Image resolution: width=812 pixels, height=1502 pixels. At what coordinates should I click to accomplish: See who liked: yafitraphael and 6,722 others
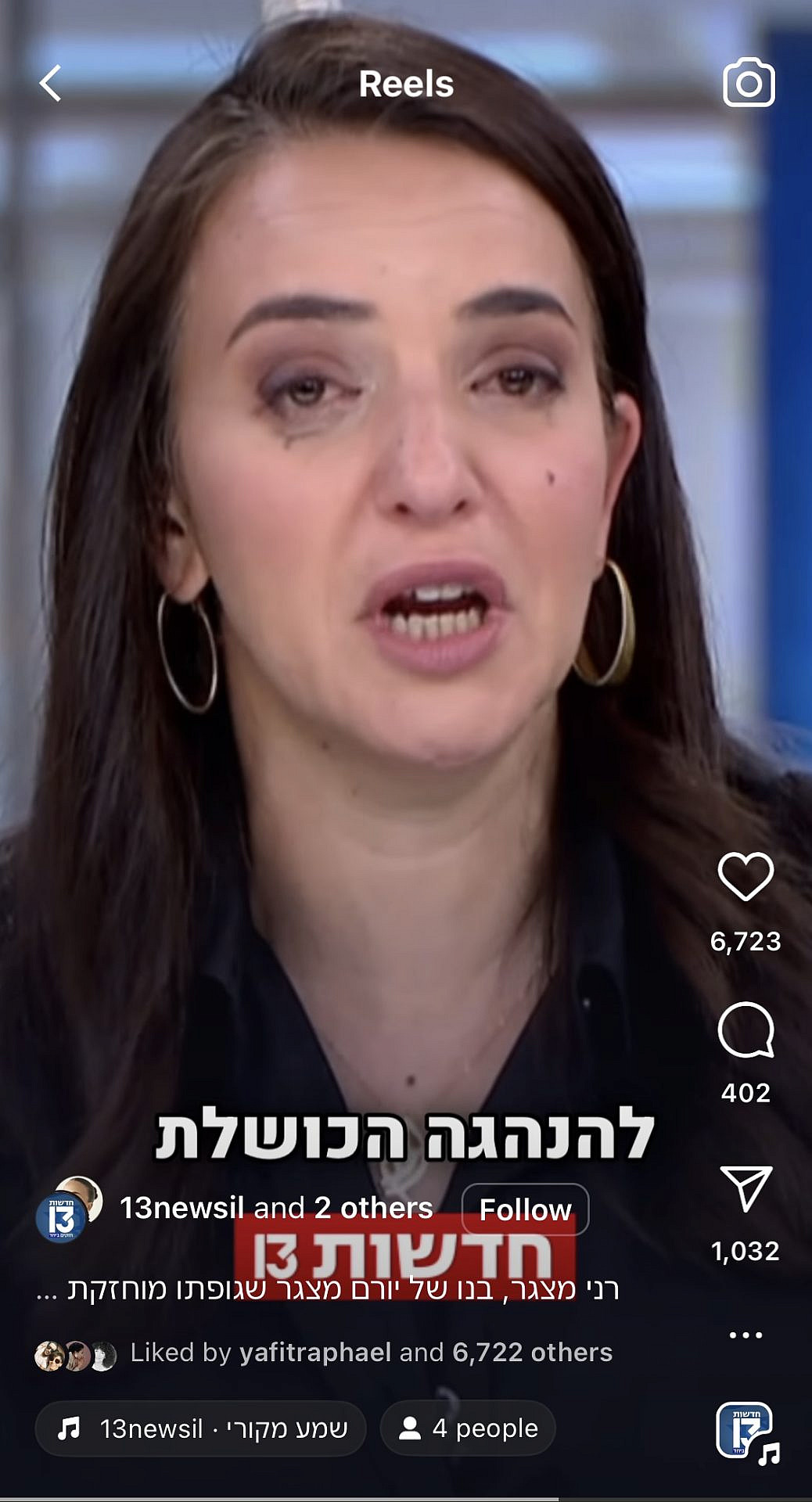pyautogui.click(x=371, y=1353)
